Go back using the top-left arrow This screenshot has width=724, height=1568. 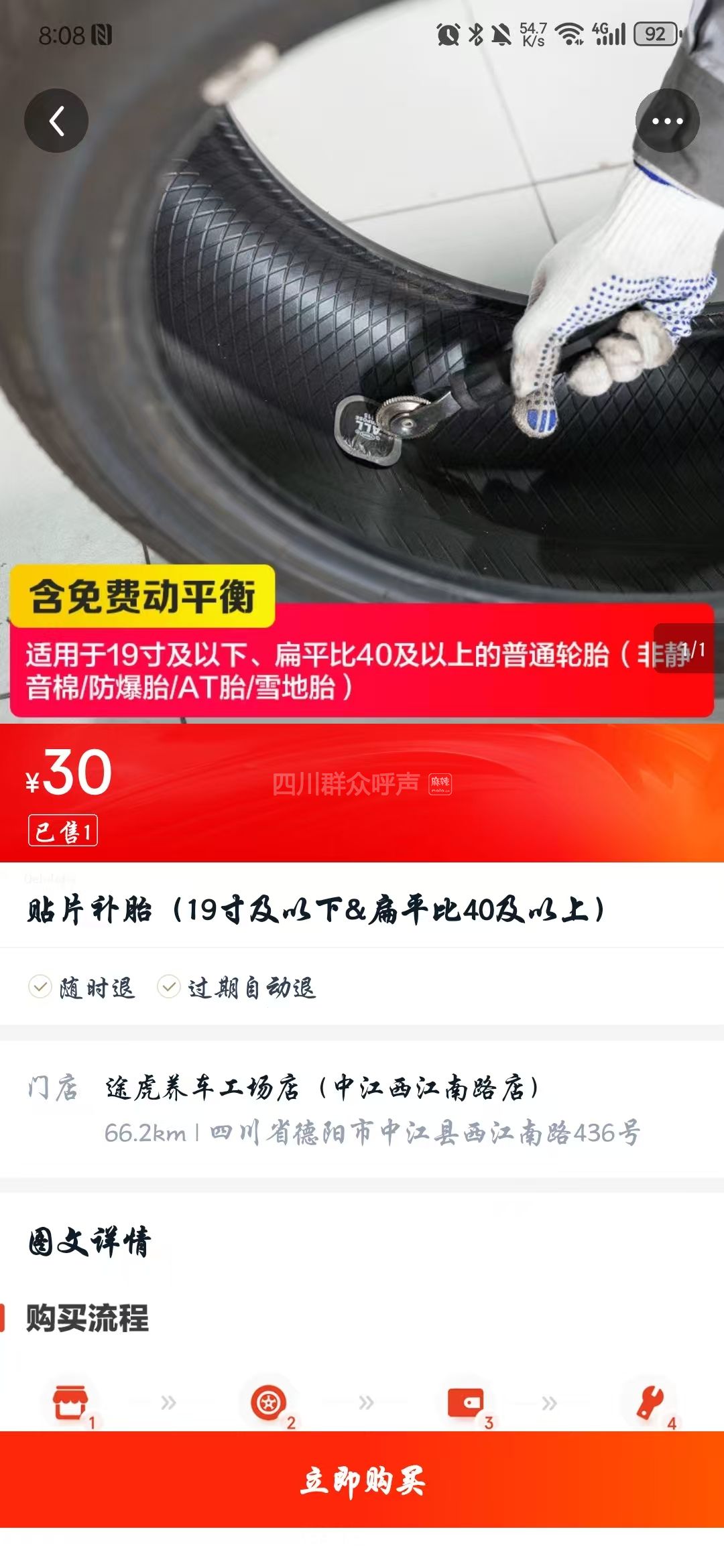(x=56, y=121)
